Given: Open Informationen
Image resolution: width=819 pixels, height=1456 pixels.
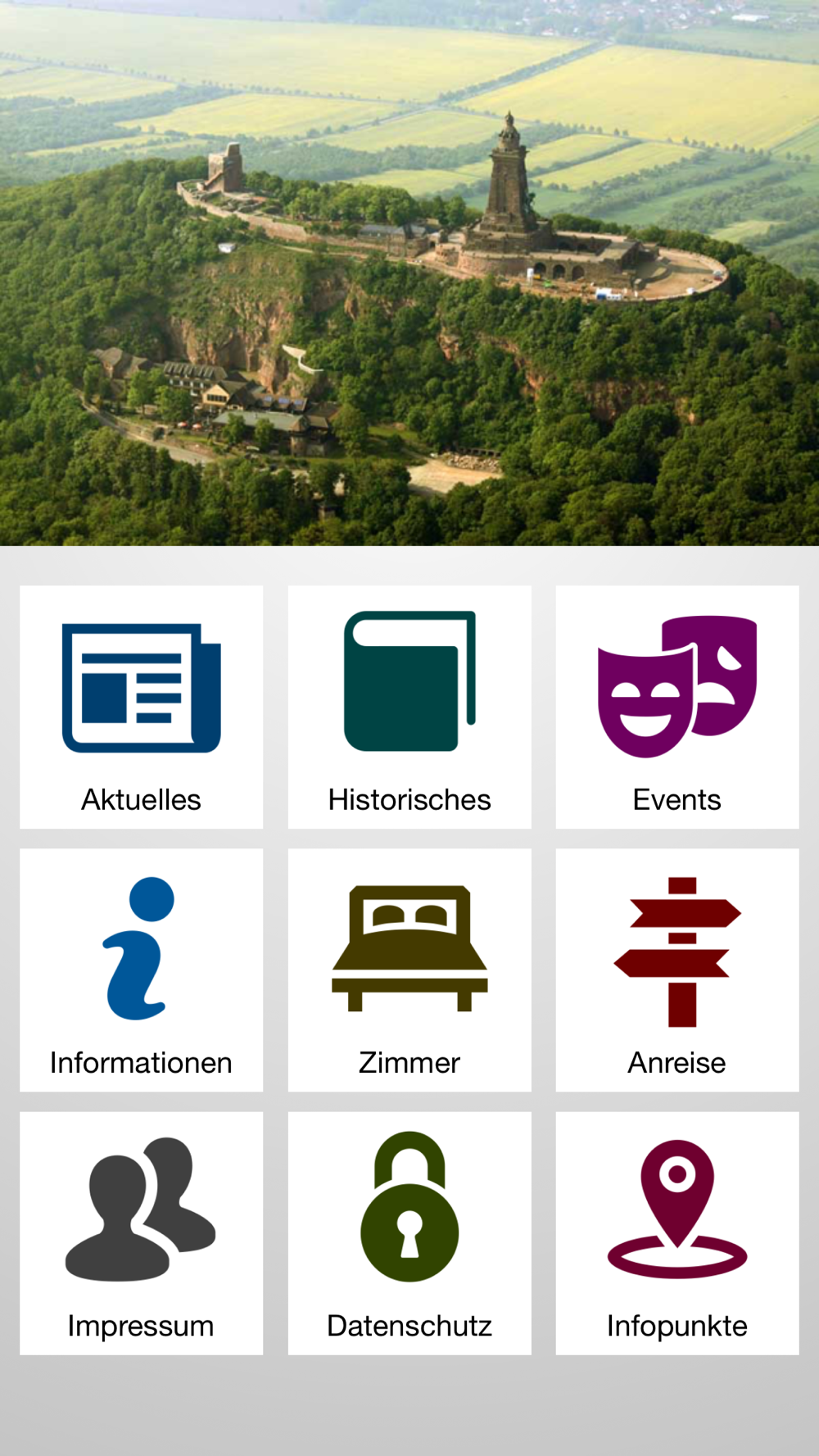Looking at the screenshot, I should (141, 970).
